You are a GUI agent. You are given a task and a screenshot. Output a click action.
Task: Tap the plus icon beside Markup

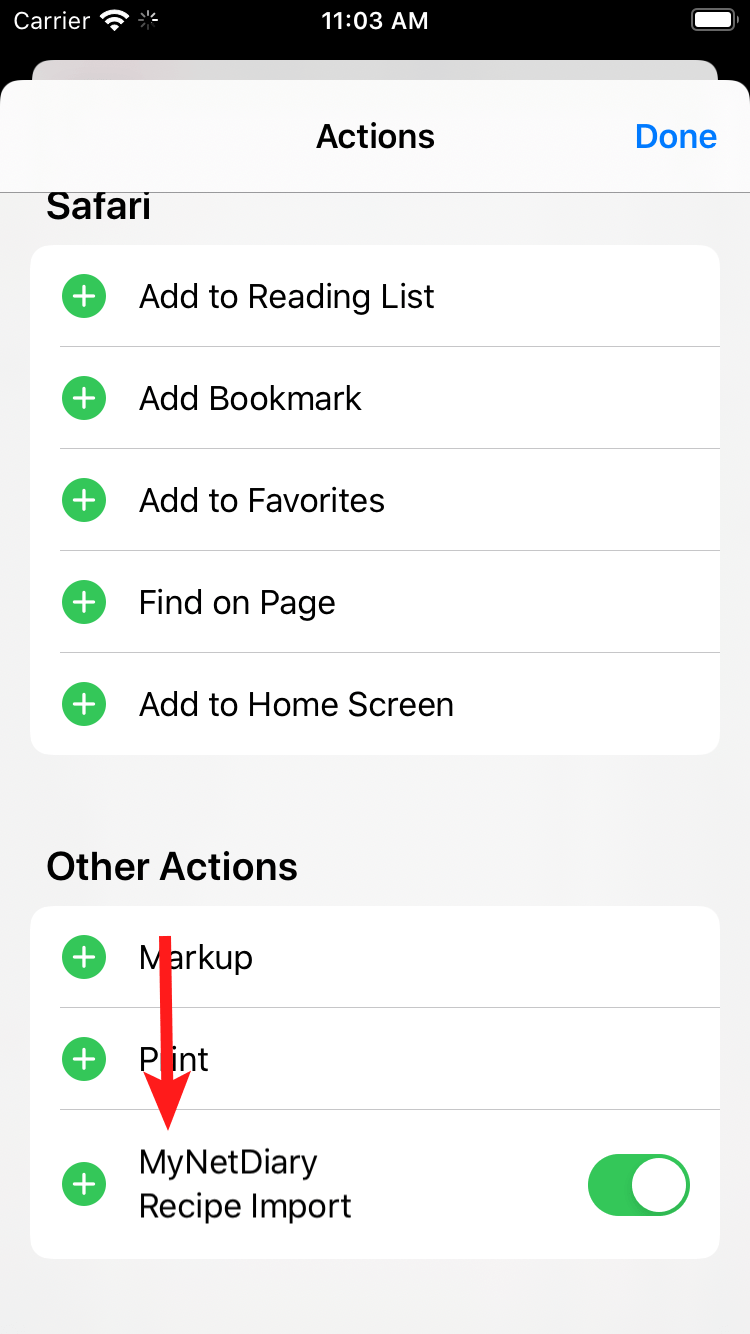pos(84,958)
